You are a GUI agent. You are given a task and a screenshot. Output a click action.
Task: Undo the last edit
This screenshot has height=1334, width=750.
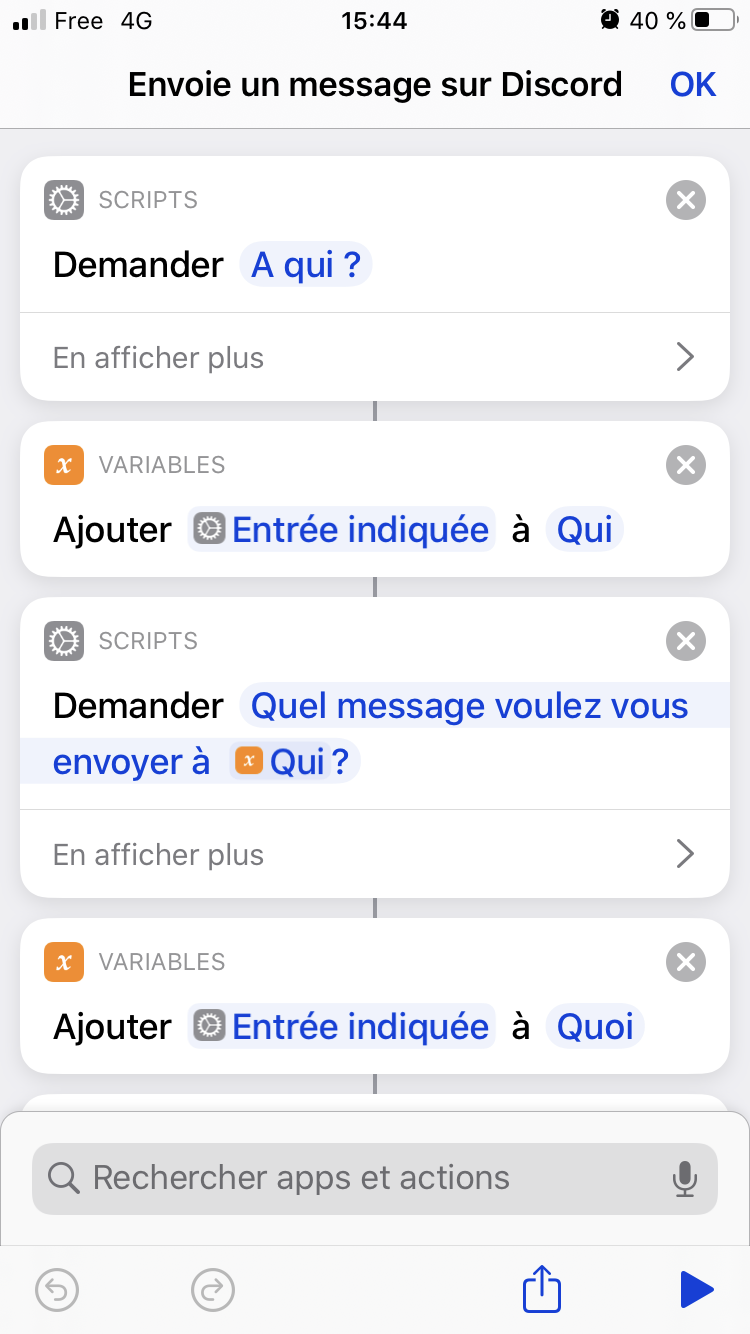[x=57, y=1290]
